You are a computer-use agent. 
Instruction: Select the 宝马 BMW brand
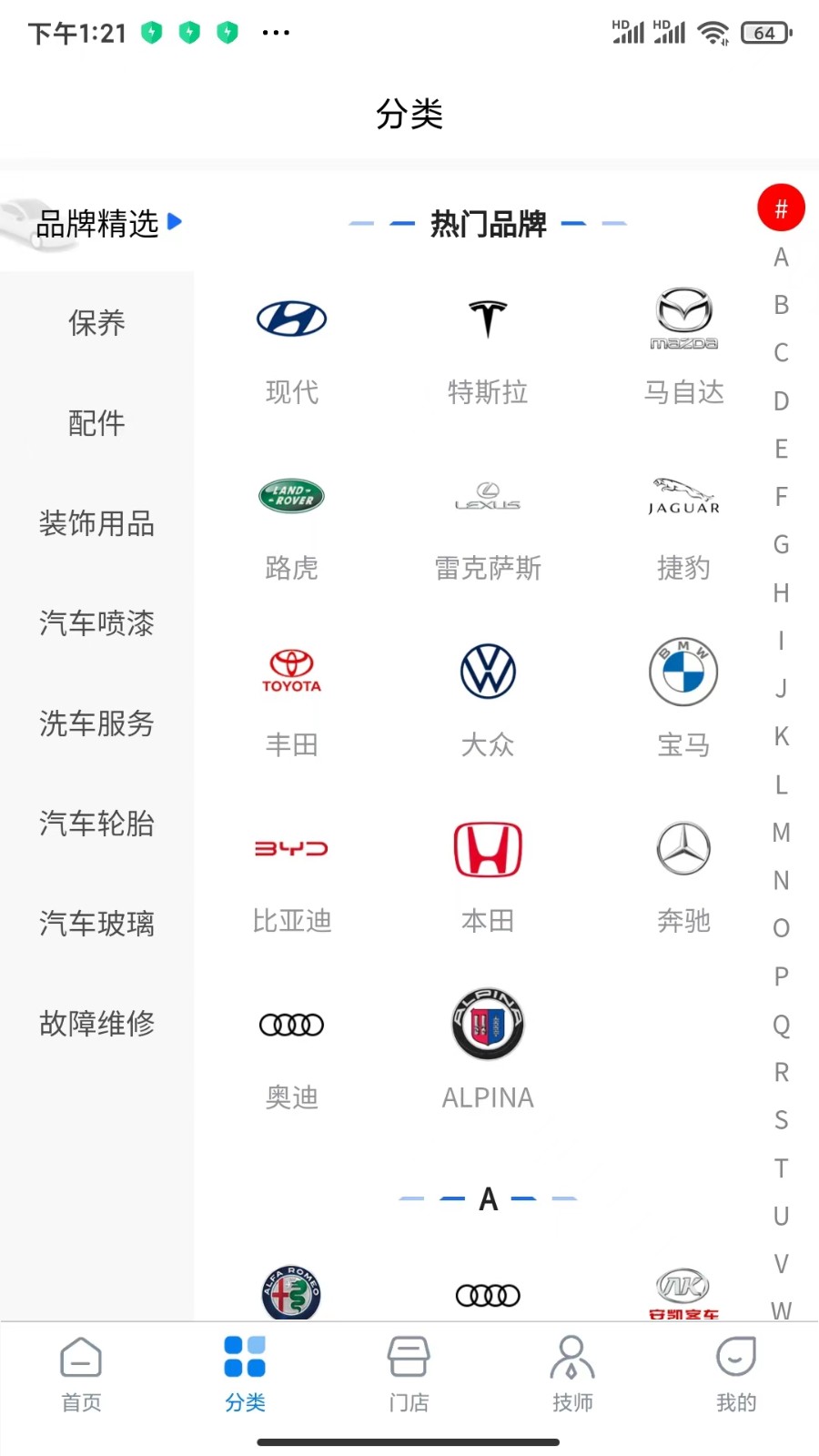[x=683, y=699]
